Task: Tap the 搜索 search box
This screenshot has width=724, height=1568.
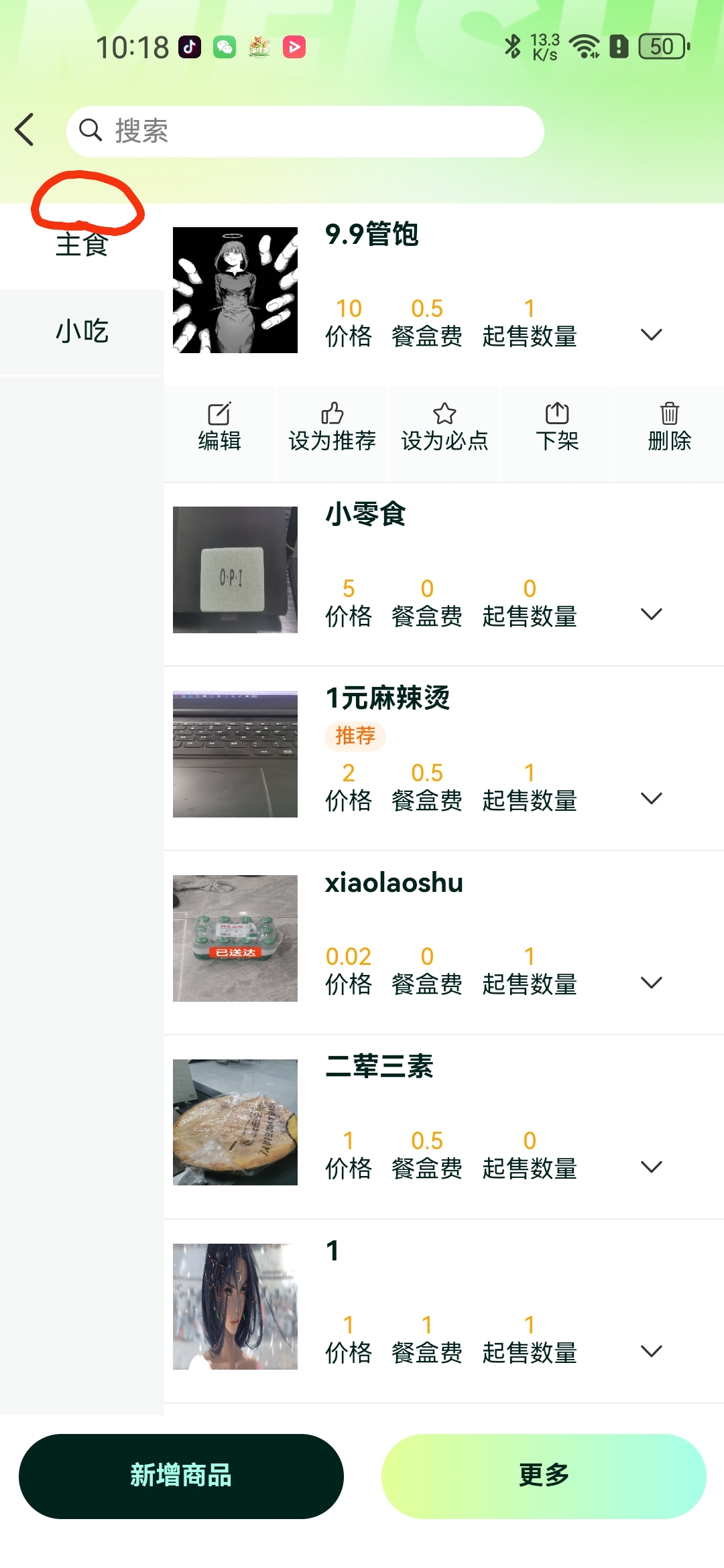Action: 305,131
